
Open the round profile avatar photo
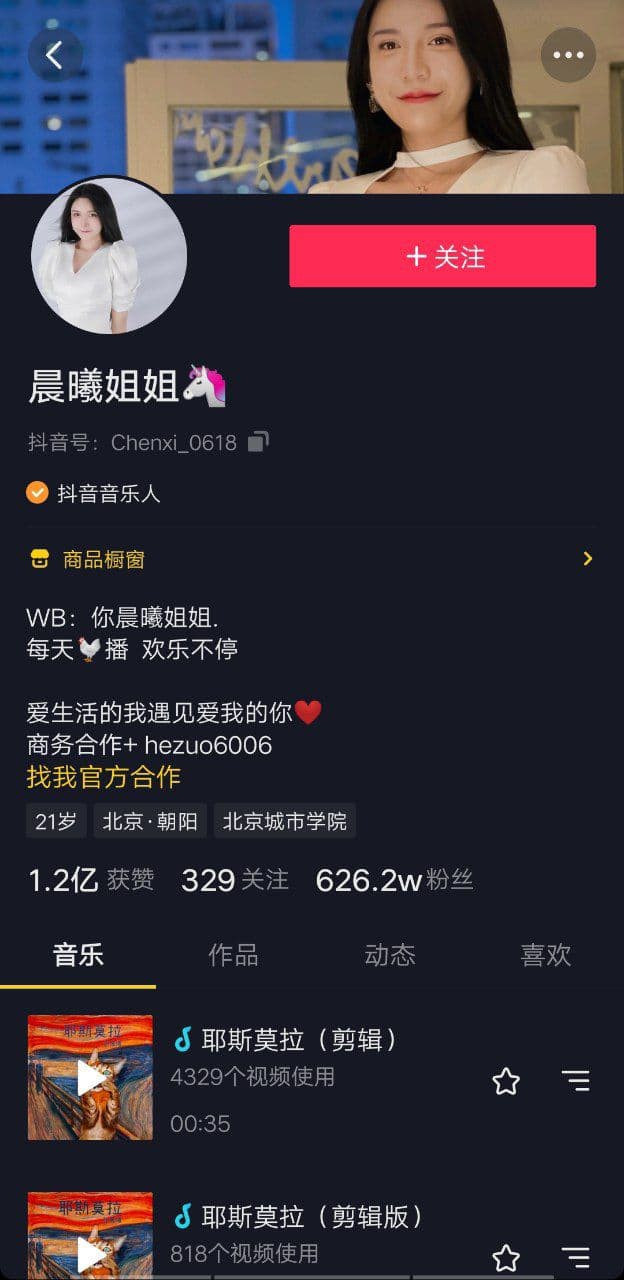click(x=109, y=257)
